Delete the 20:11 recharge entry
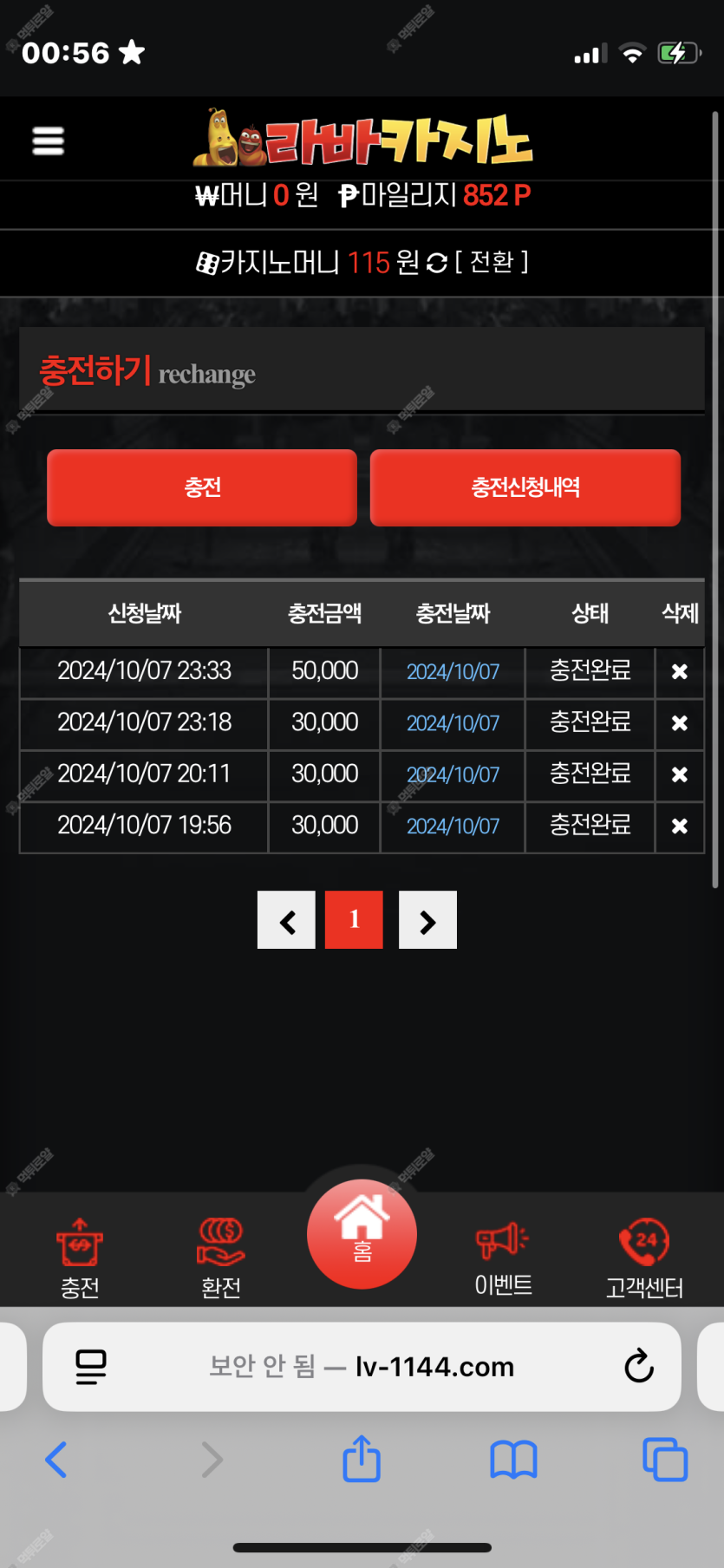The width and height of the screenshot is (724, 1568). (680, 774)
